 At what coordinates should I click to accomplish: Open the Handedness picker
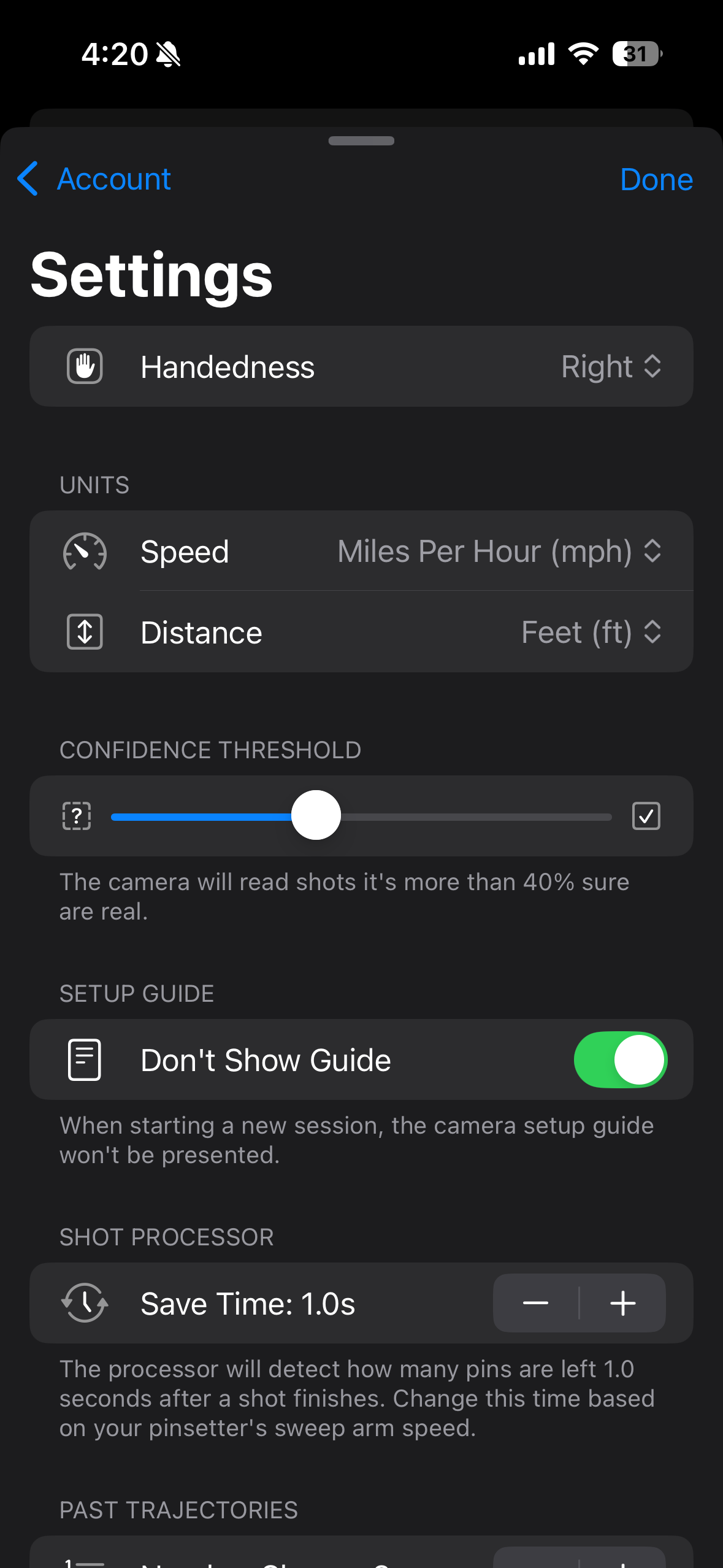(x=611, y=367)
